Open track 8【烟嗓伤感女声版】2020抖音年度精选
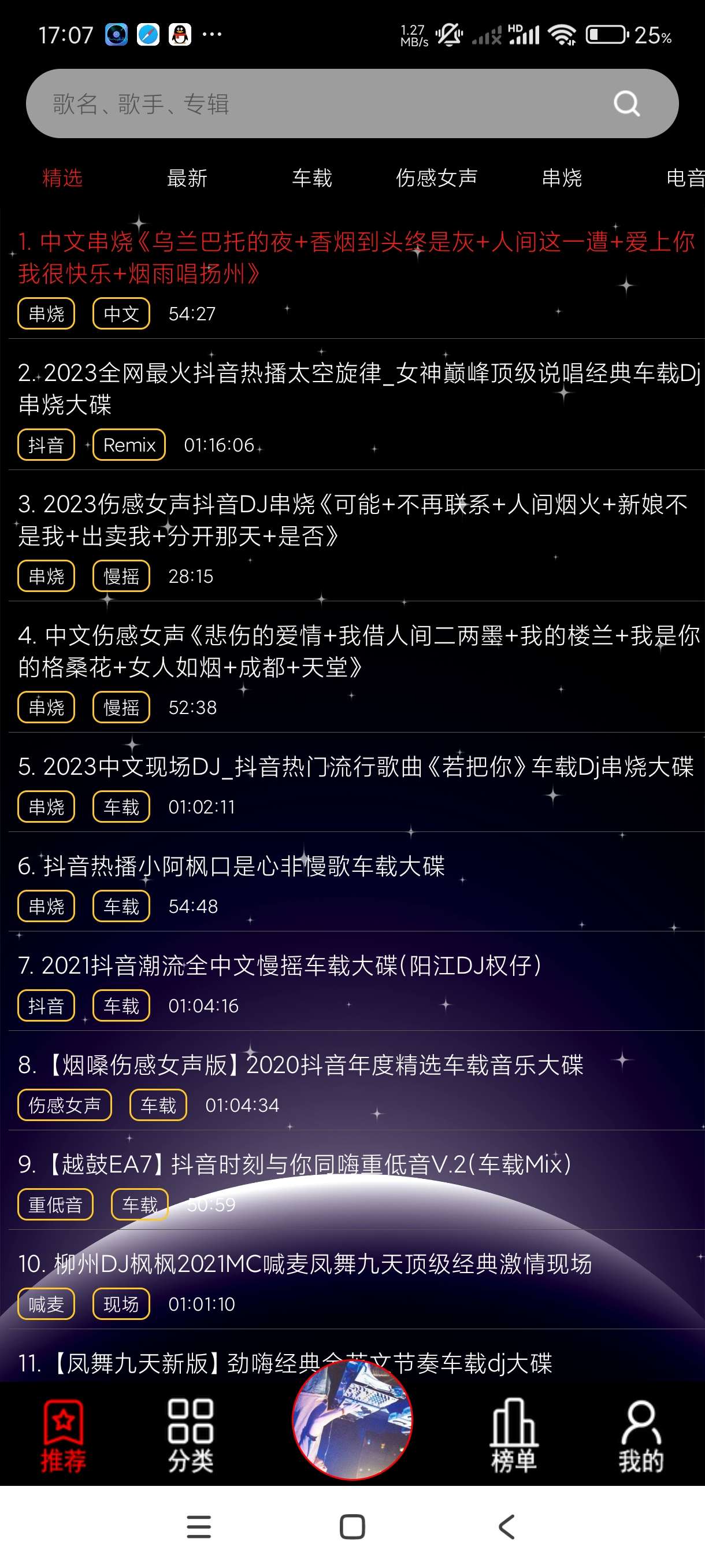 coord(301,1065)
